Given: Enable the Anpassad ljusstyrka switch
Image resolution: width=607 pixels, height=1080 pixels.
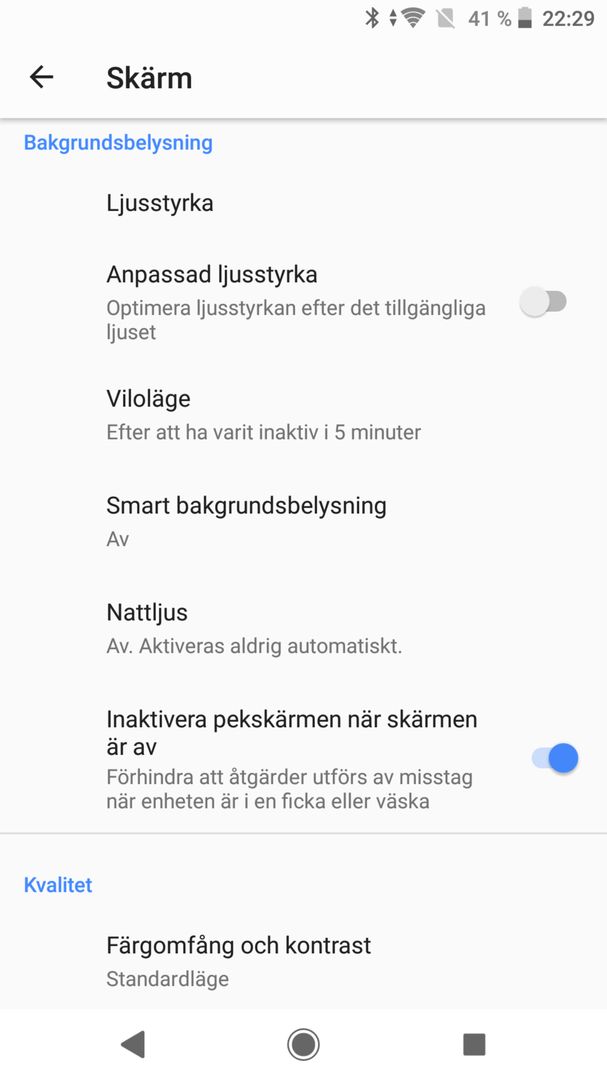Looking at the screenshot, I should tap(544, 302).
